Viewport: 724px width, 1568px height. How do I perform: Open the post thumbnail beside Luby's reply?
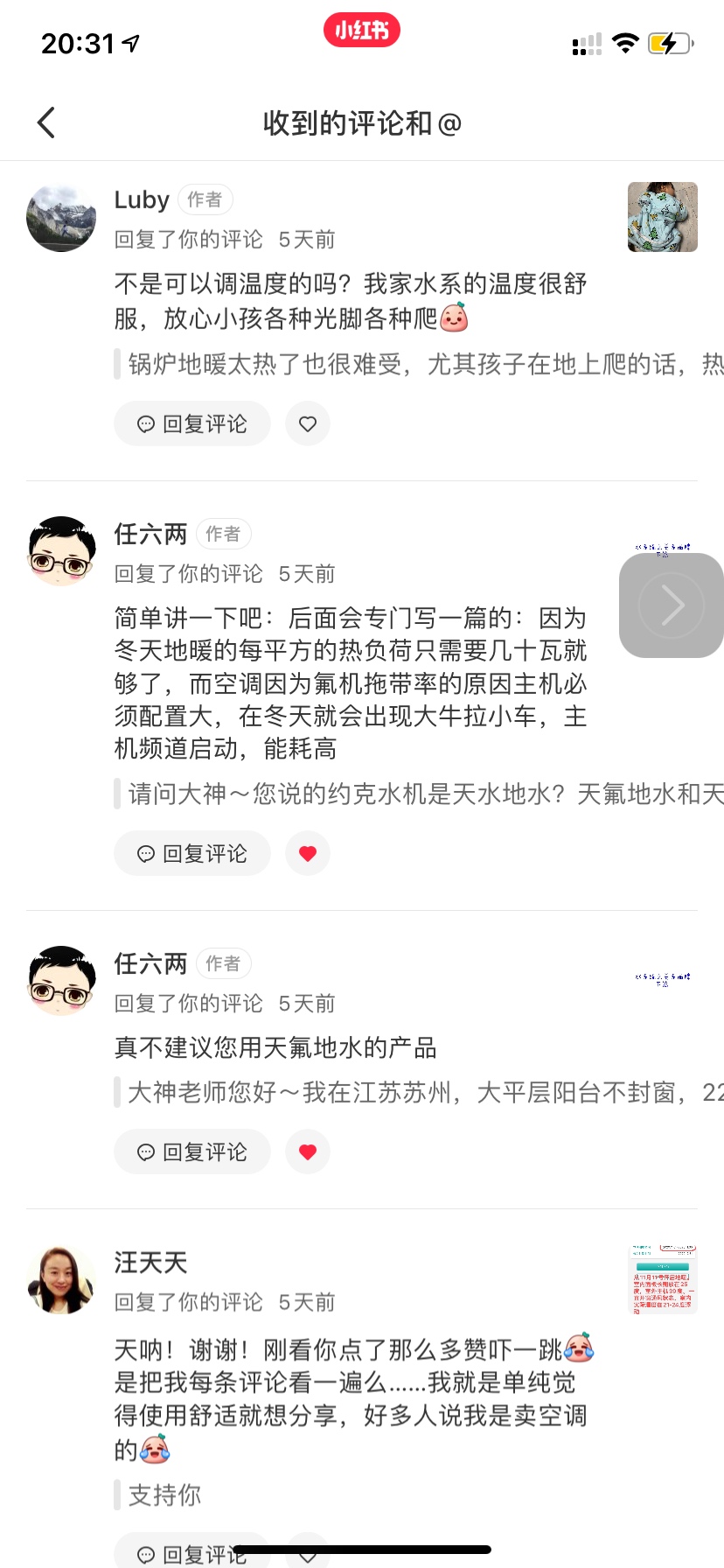(662, 217)
